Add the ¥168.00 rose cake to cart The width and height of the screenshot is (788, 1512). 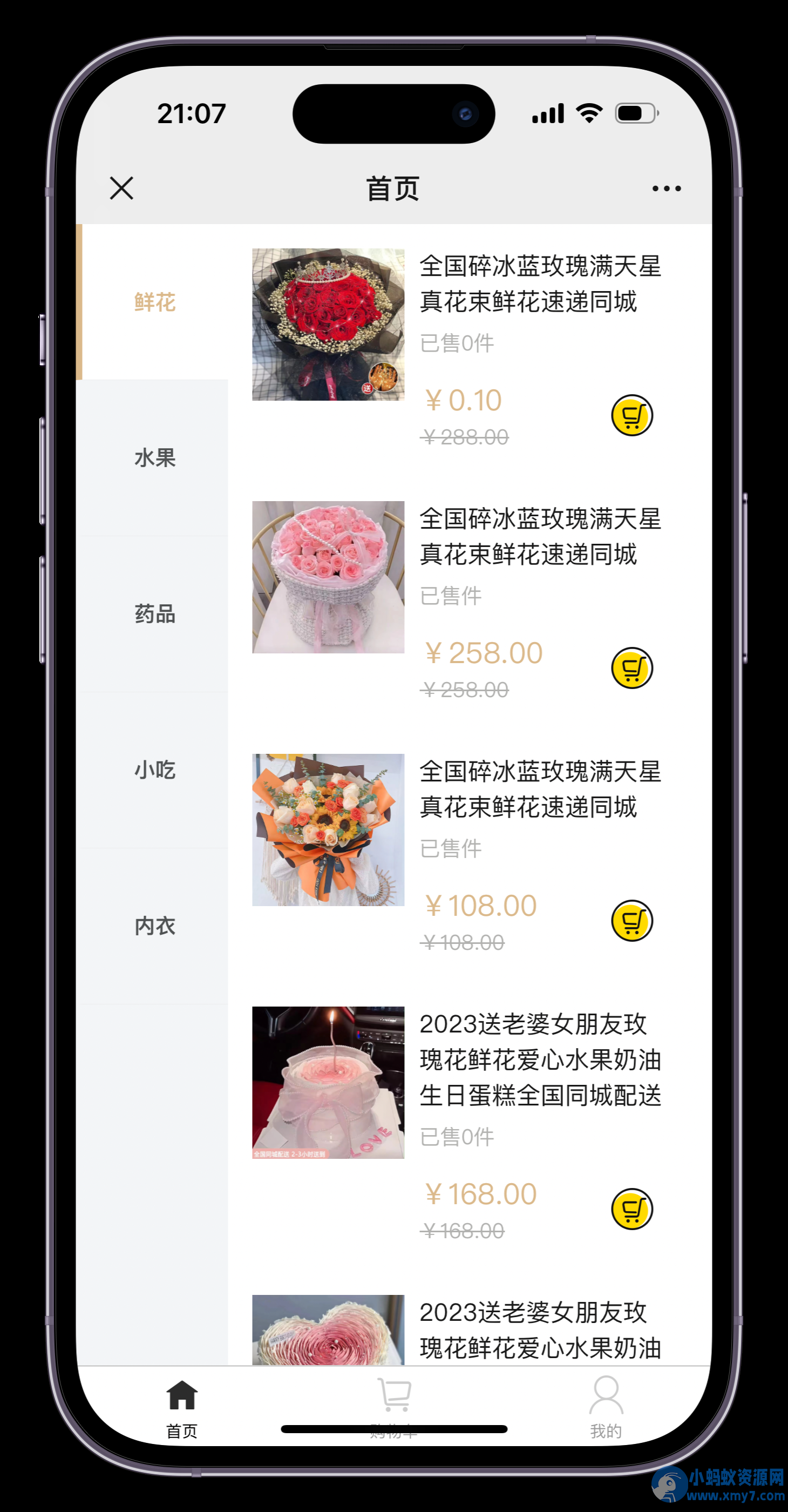point(632,1209)
